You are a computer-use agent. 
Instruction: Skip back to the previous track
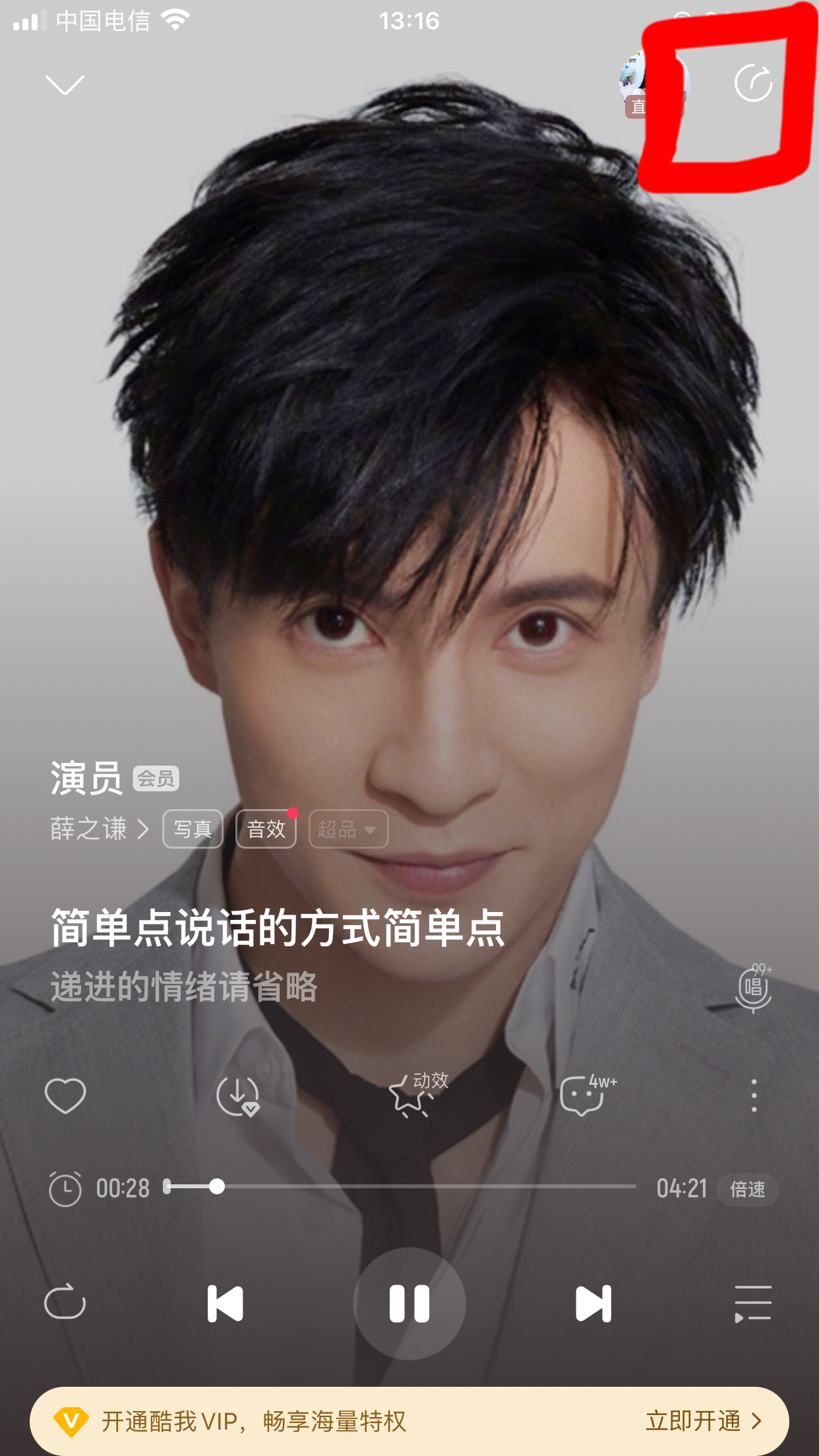(225, 1303)
